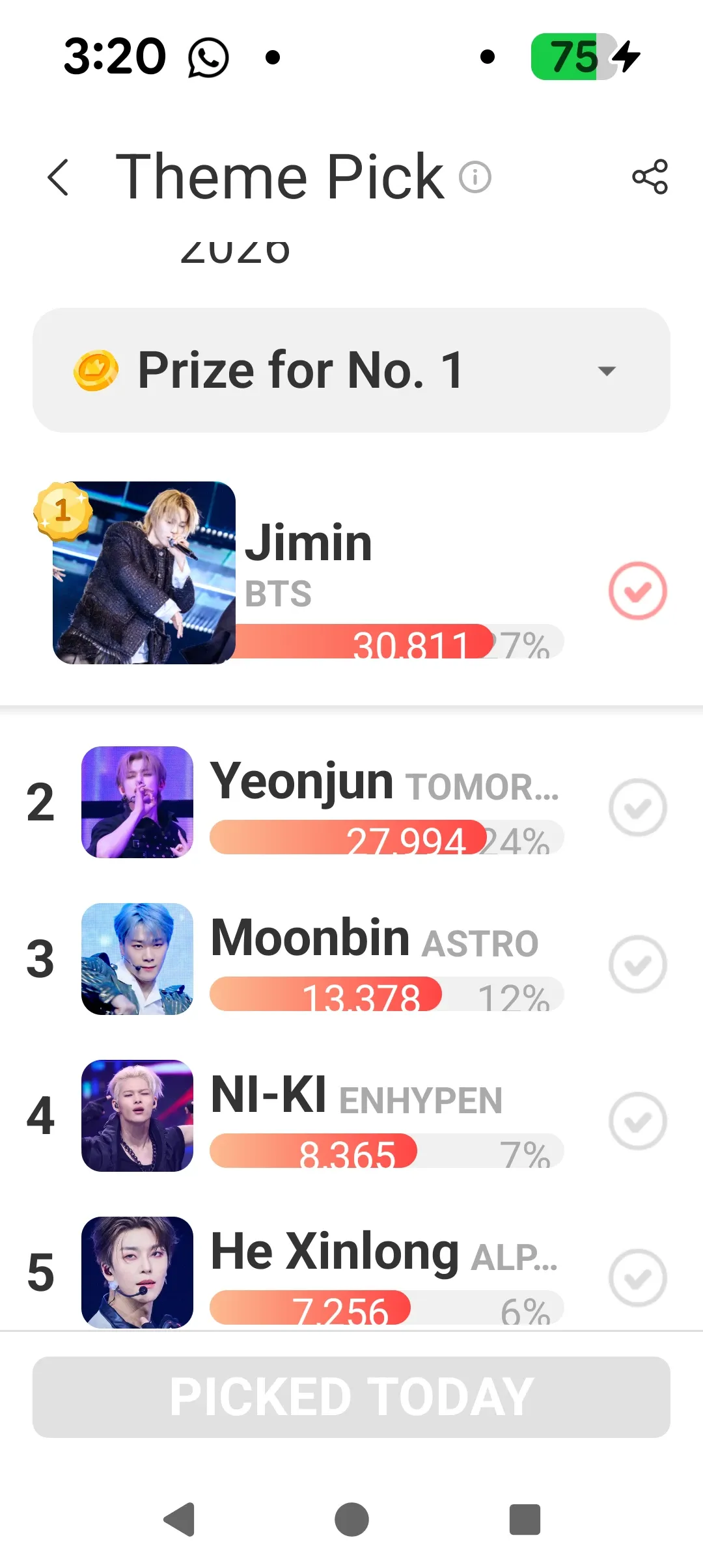Go back from Theme Pick

[59, 177]
